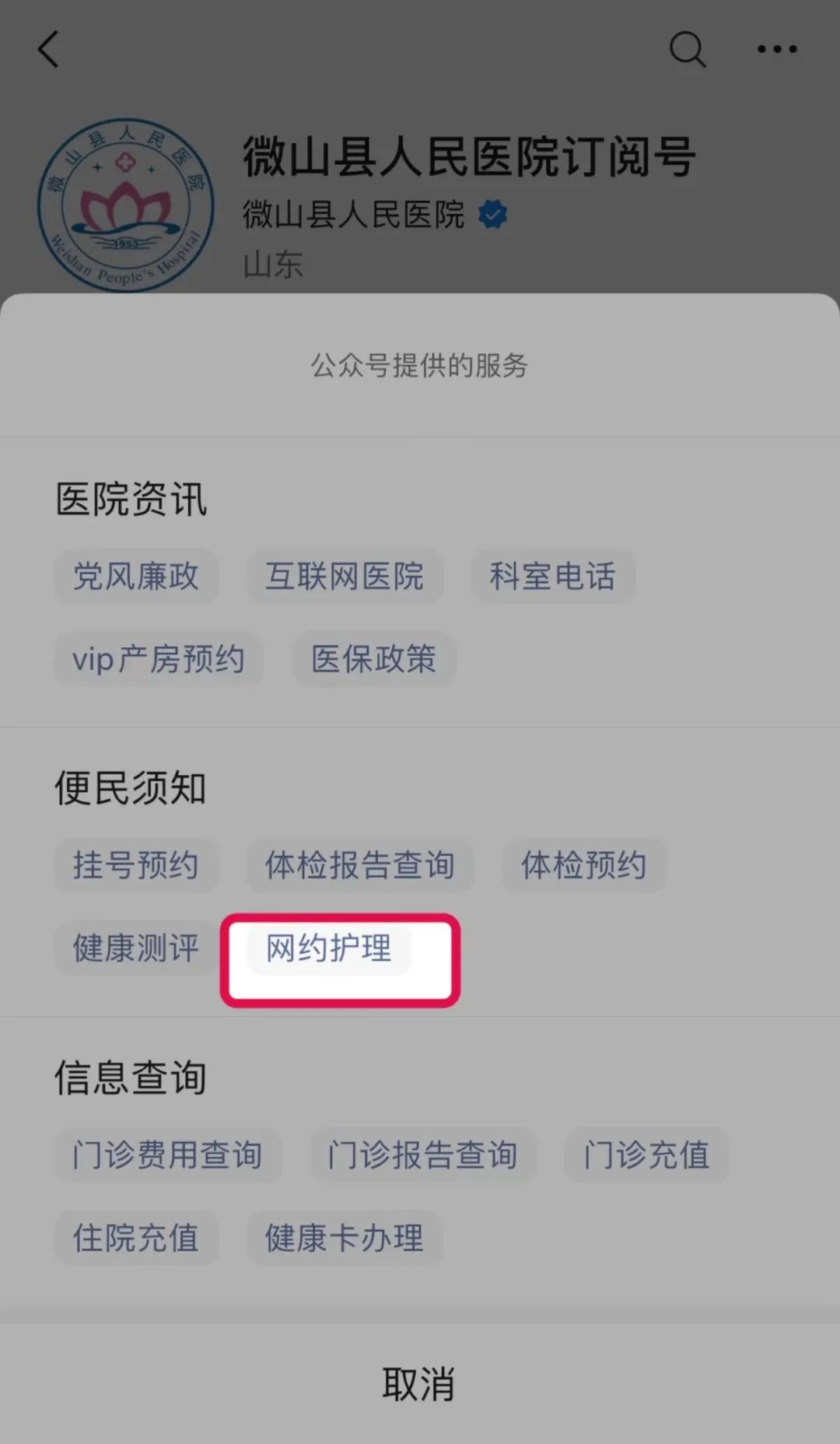This screenshot has height=1444, width=840.
Task: Go back with the top-left arrow
Action: pyautogui.click(x=49, y=49)
